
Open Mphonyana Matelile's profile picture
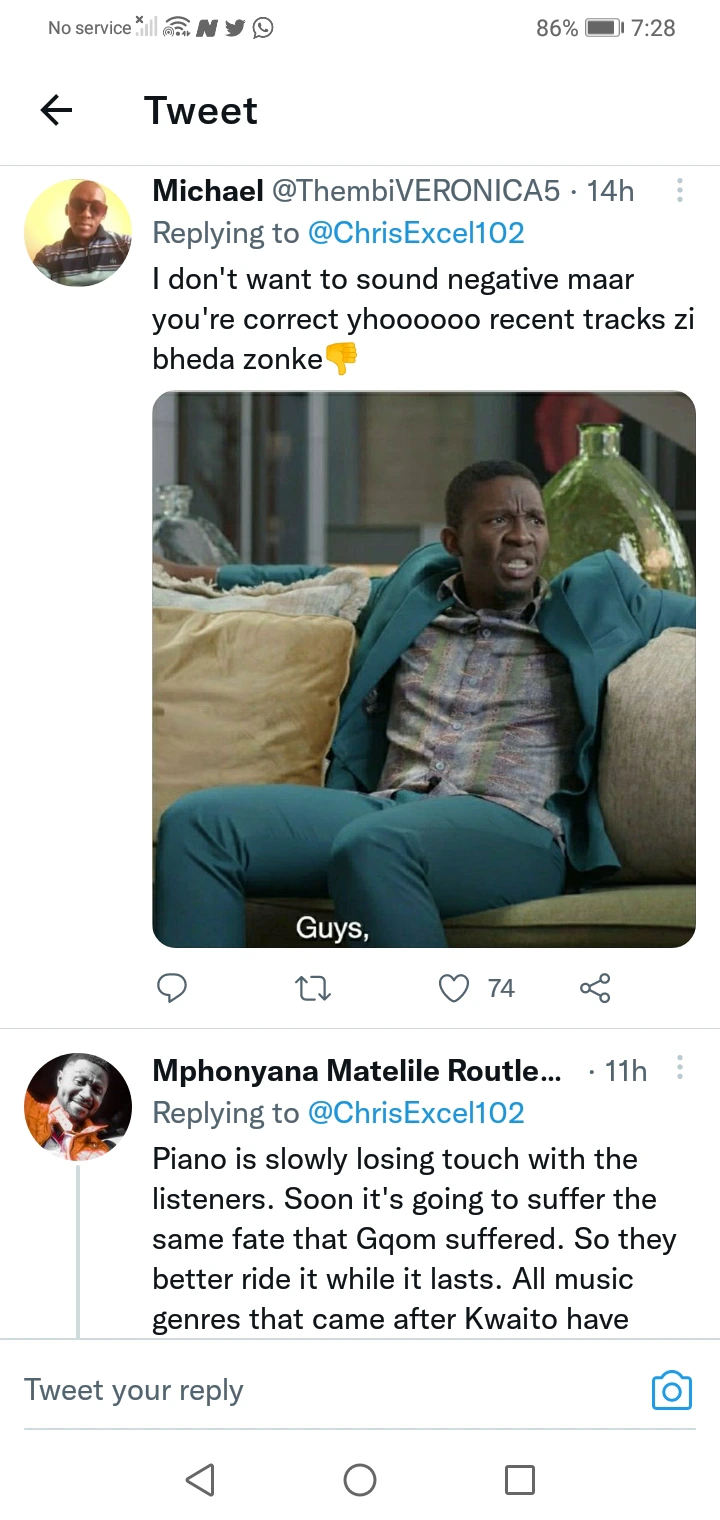pos(78,1107)
